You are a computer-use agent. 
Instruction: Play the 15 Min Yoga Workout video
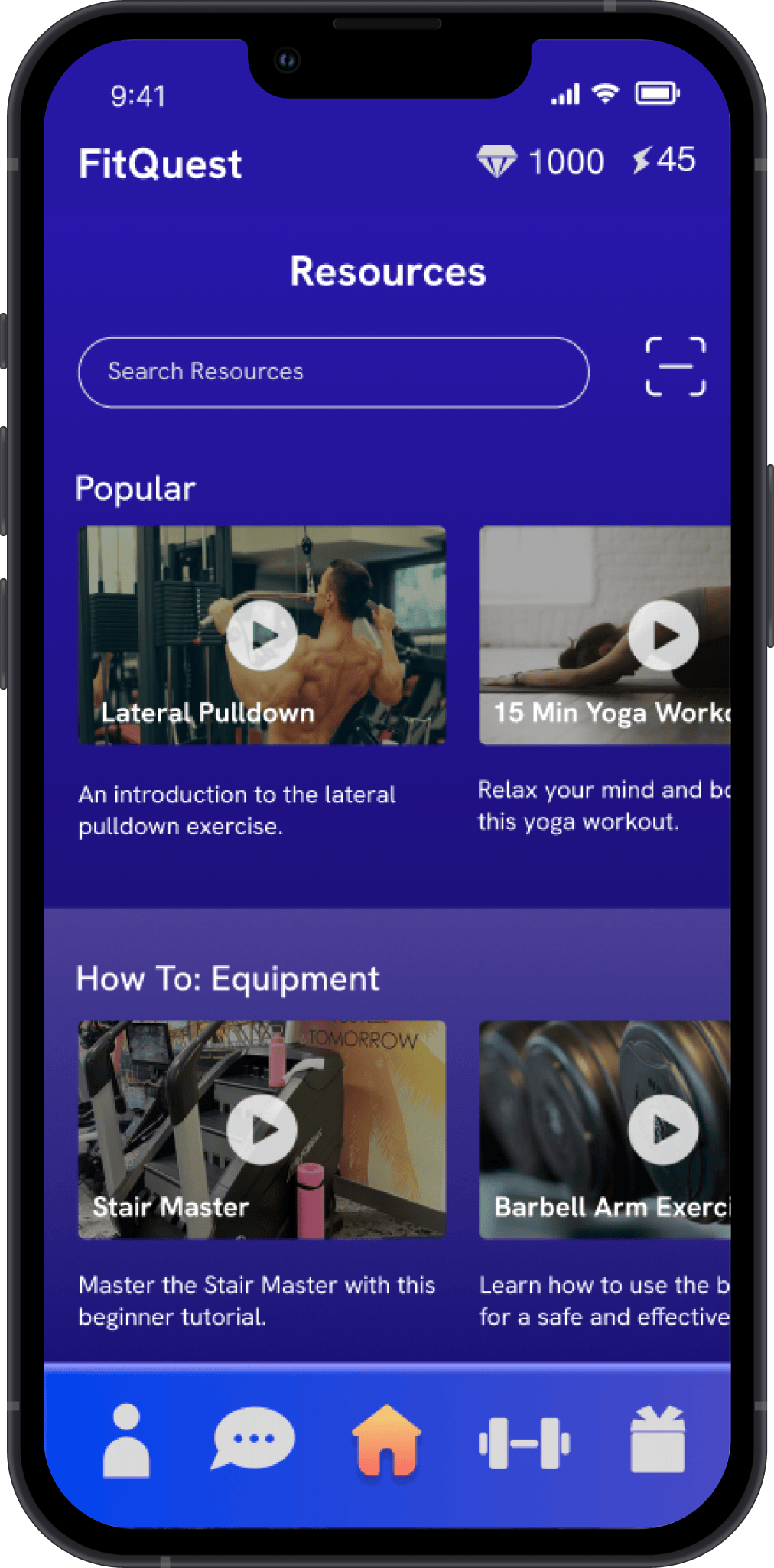coord(662,635)
